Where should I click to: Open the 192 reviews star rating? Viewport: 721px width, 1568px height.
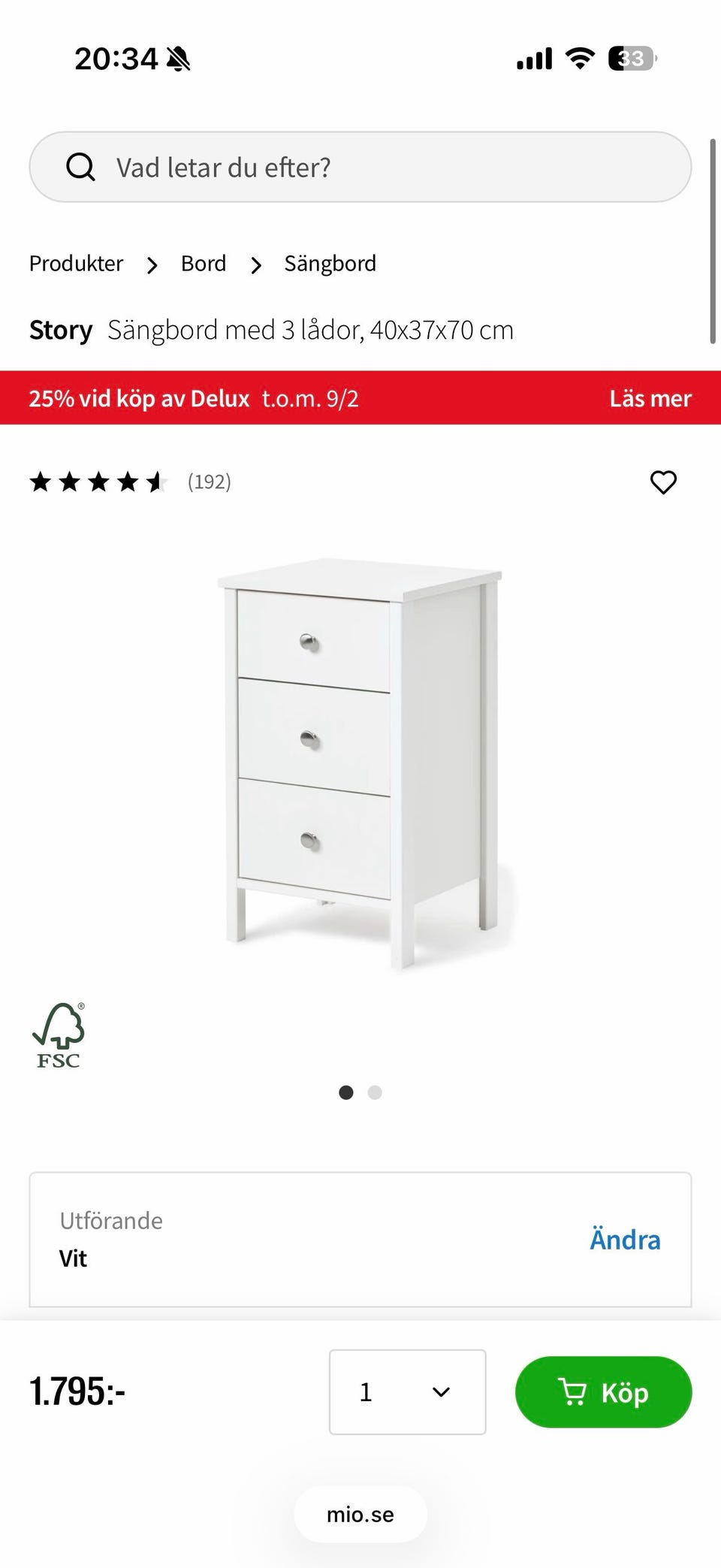coord(130,482)
